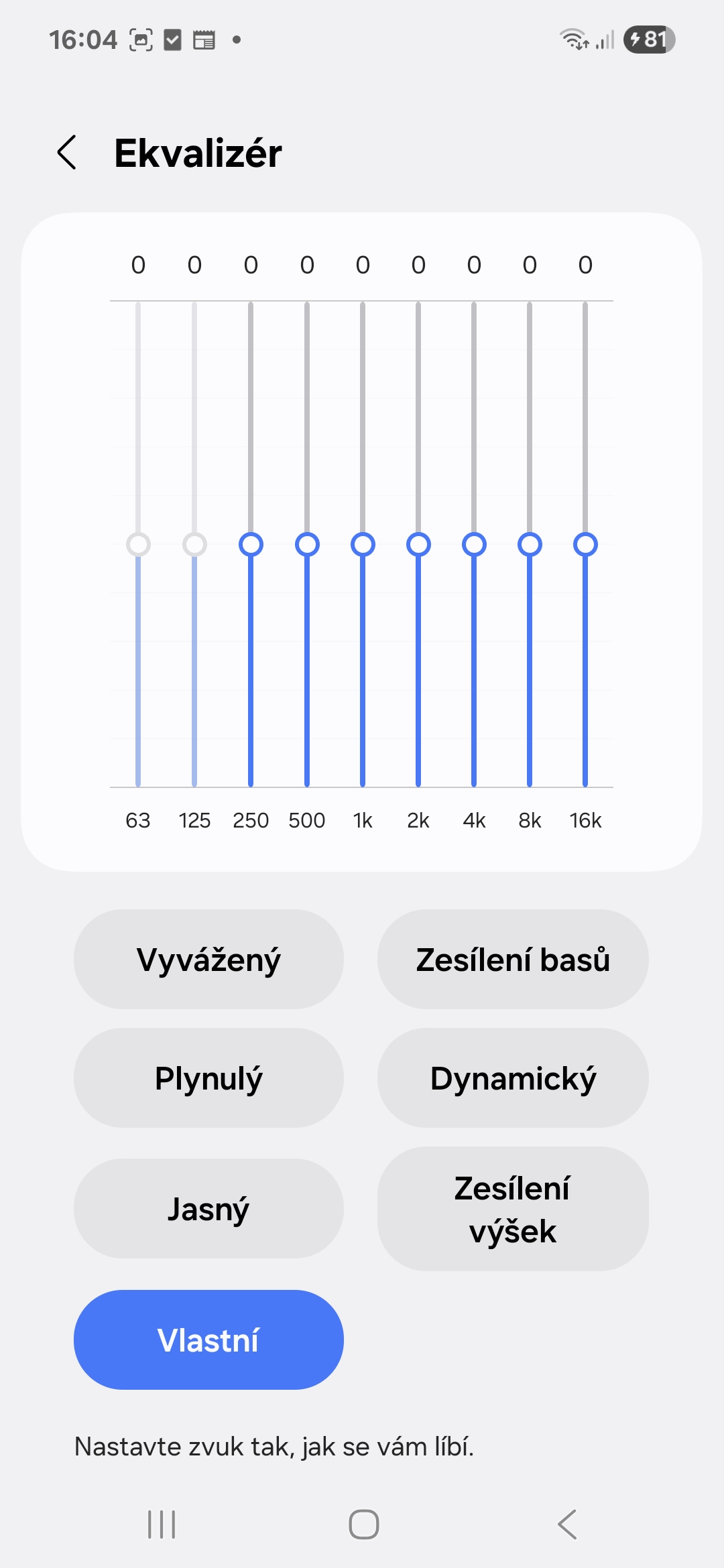This screenshot has height=1568, width=724.
Task: Switch to the Dynamický preset
Action: pyautogui.click(x=513, y=1077)
